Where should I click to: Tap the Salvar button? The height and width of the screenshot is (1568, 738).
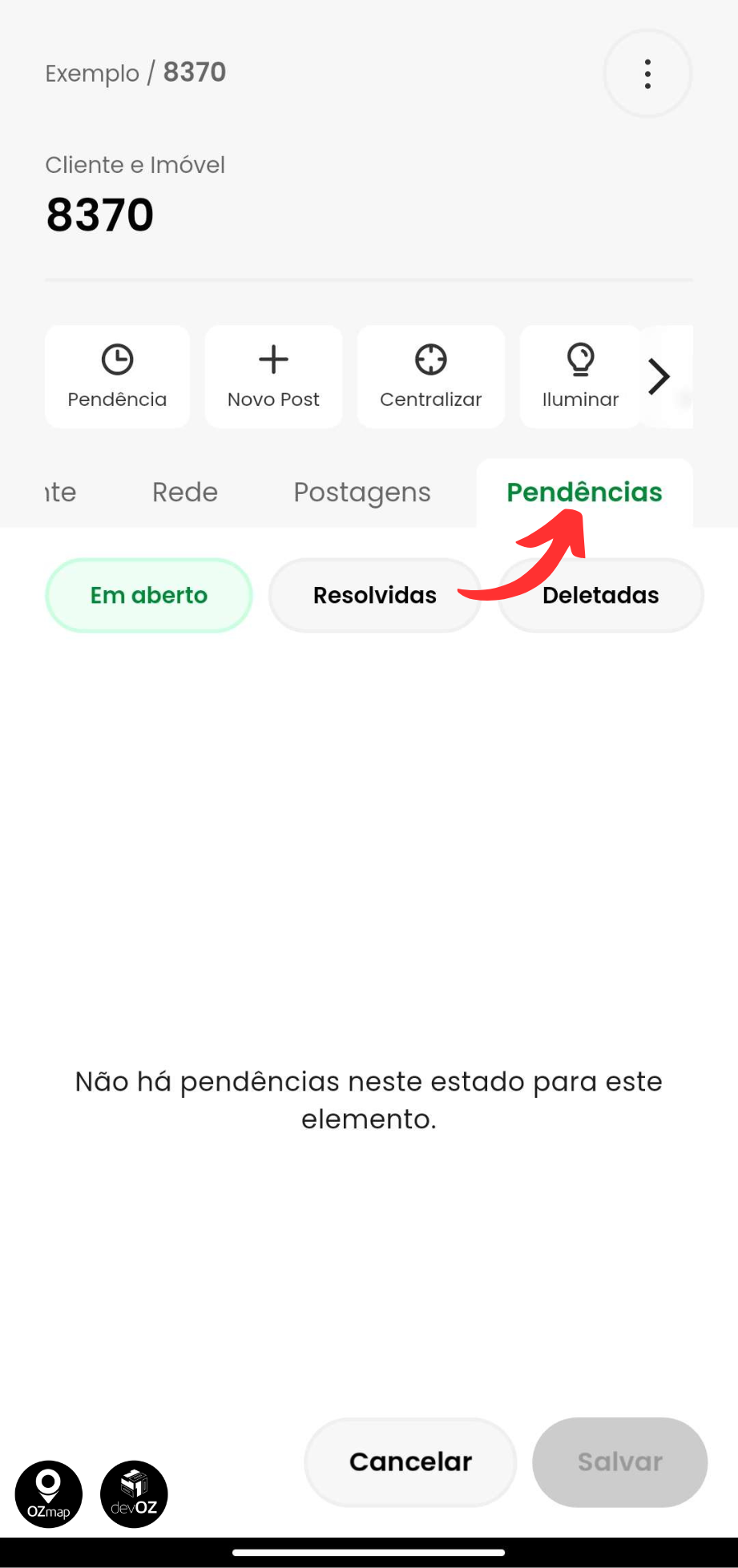[619, 1461]
